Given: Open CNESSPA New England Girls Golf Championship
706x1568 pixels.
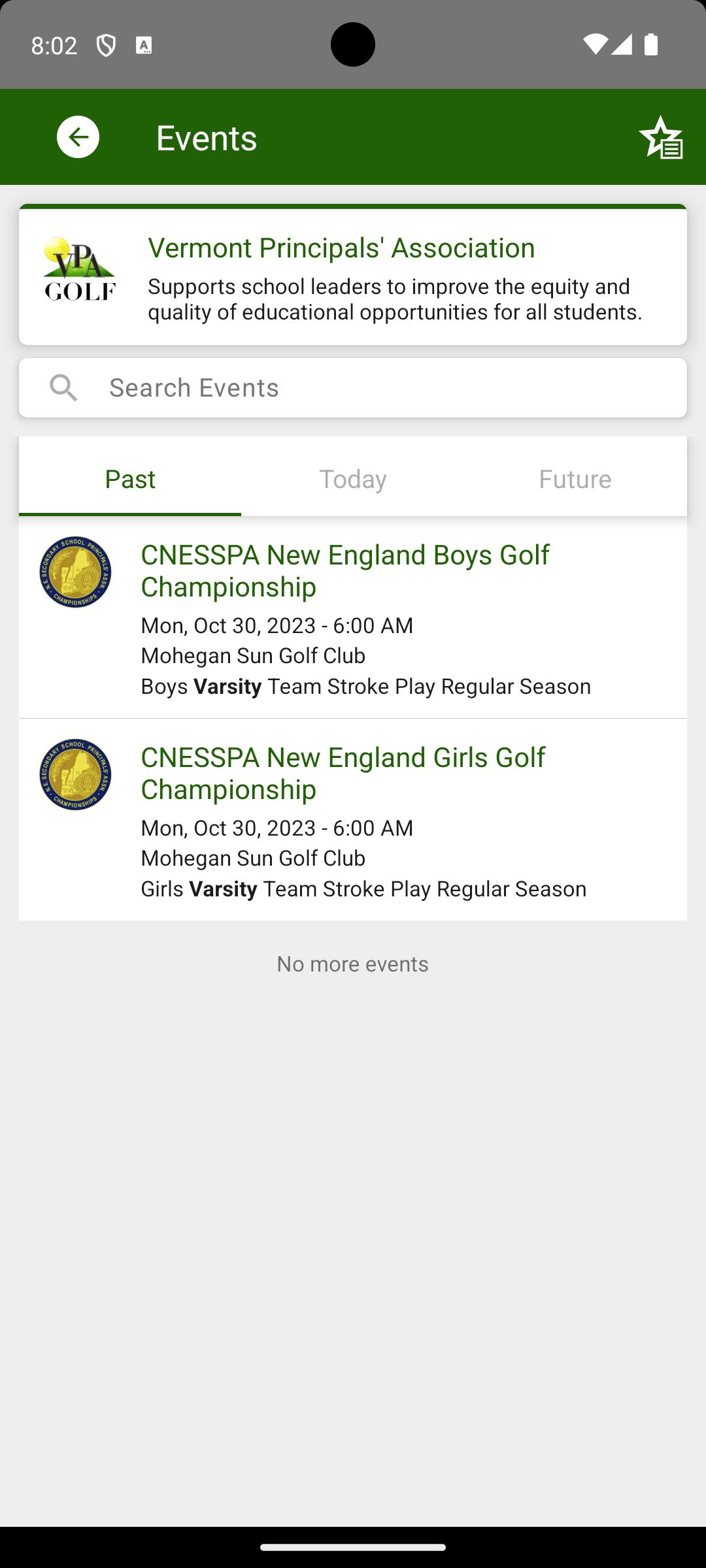Looking at the screenshot, I should pyautogui.click(x=353, y=820).
